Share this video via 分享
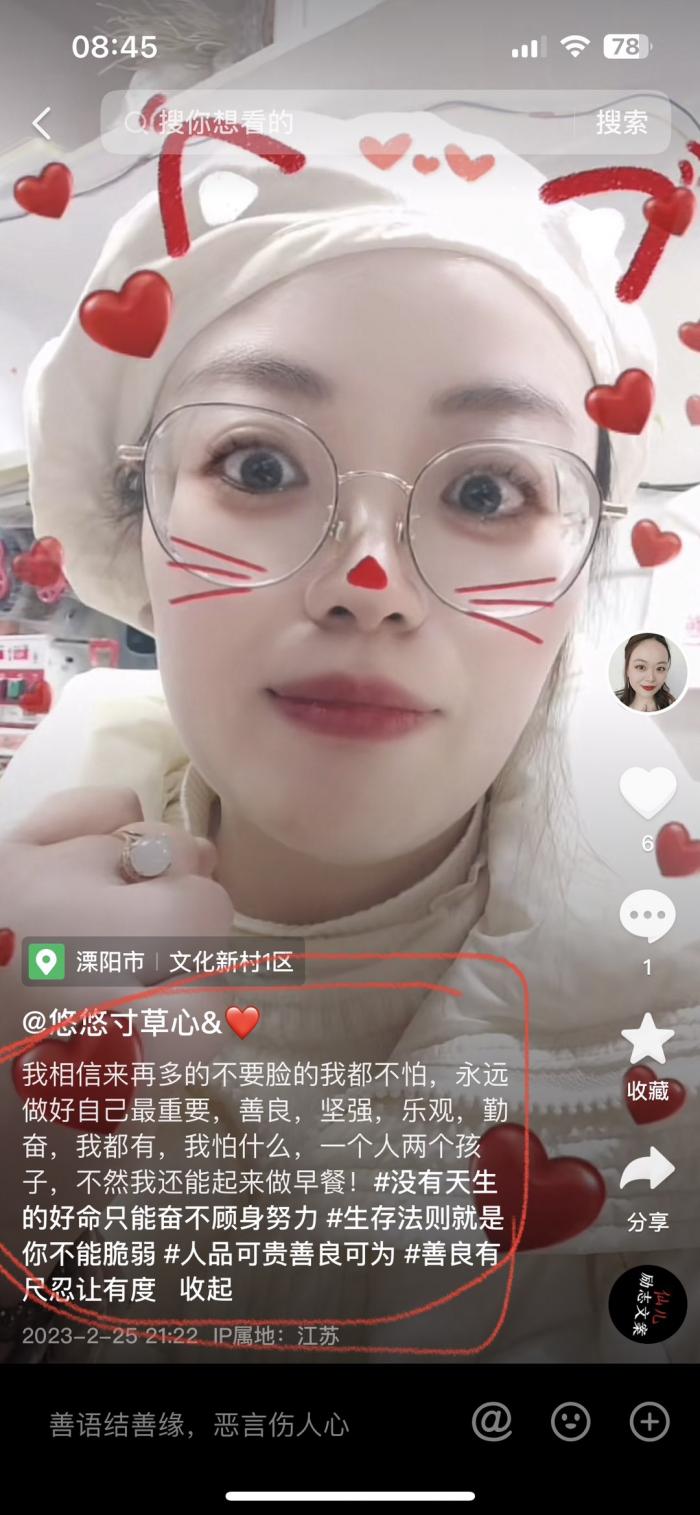The width and height of the screenshot is (700, 1515). pos(647,1170)
